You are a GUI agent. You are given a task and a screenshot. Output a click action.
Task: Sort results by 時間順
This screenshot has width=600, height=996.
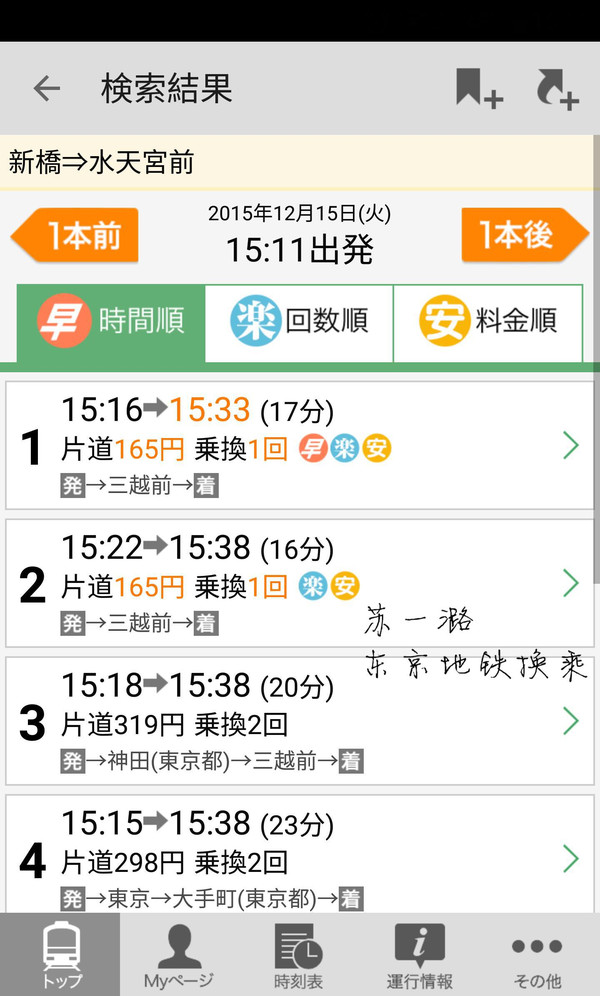111,321
